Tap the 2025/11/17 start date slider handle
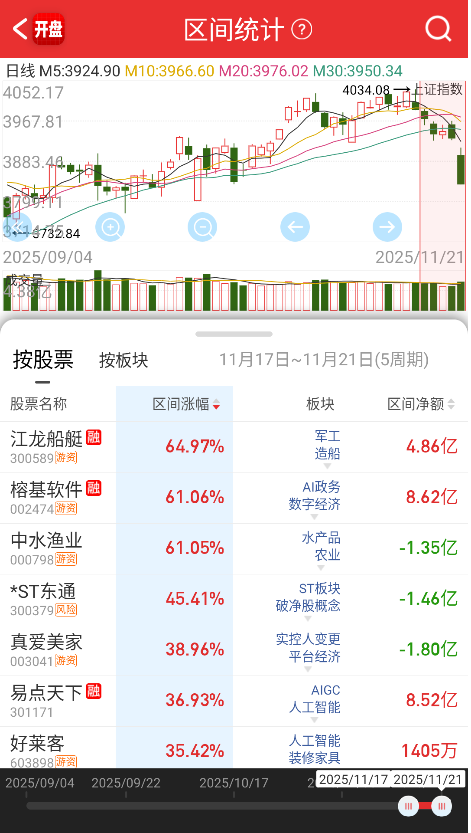Image resolution: width=471 pixels, height=833 pixels. pos(408,806)
